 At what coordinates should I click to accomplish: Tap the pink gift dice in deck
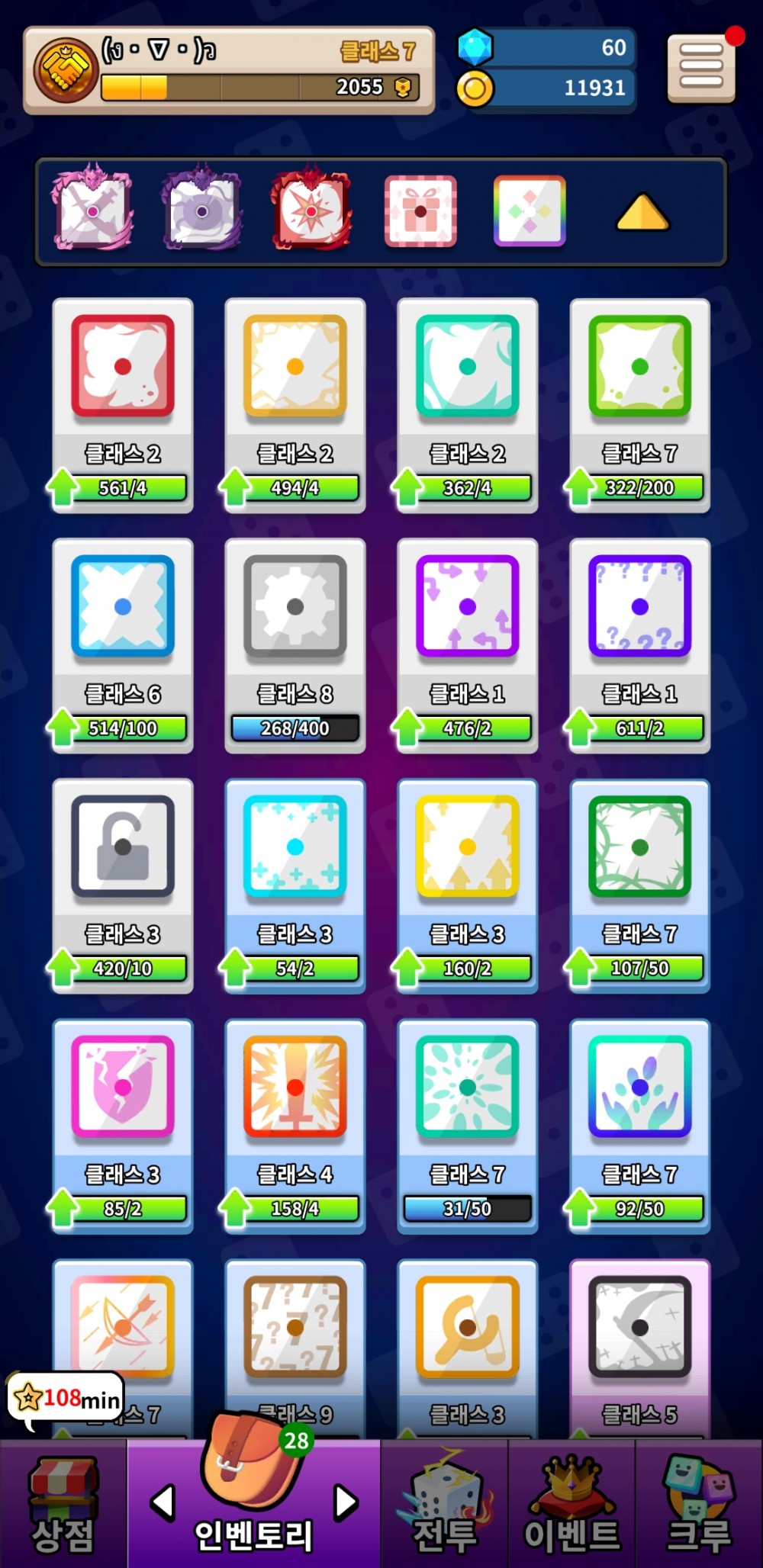coord(420,211)
